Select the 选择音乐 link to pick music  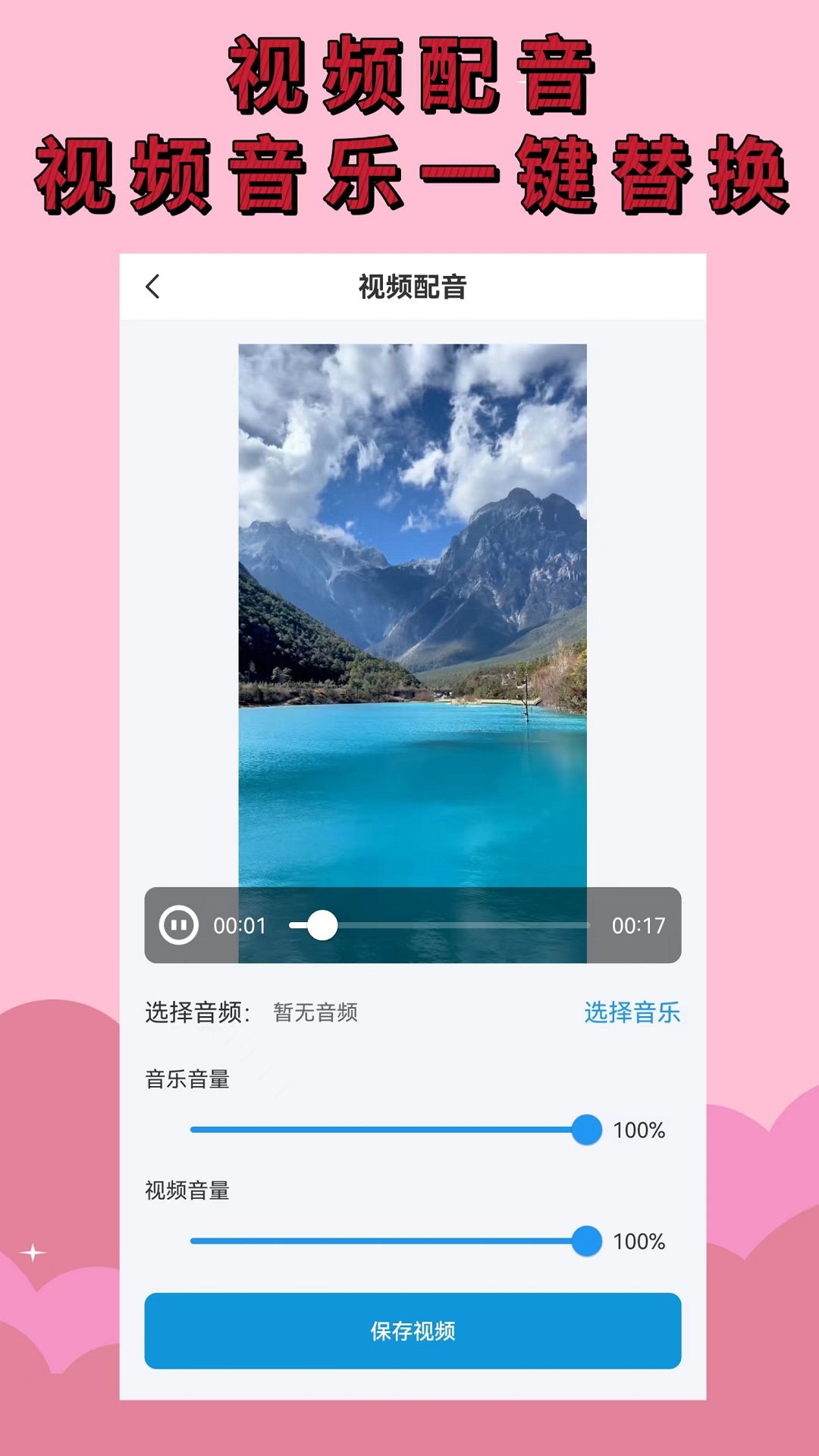point(633,1011)
